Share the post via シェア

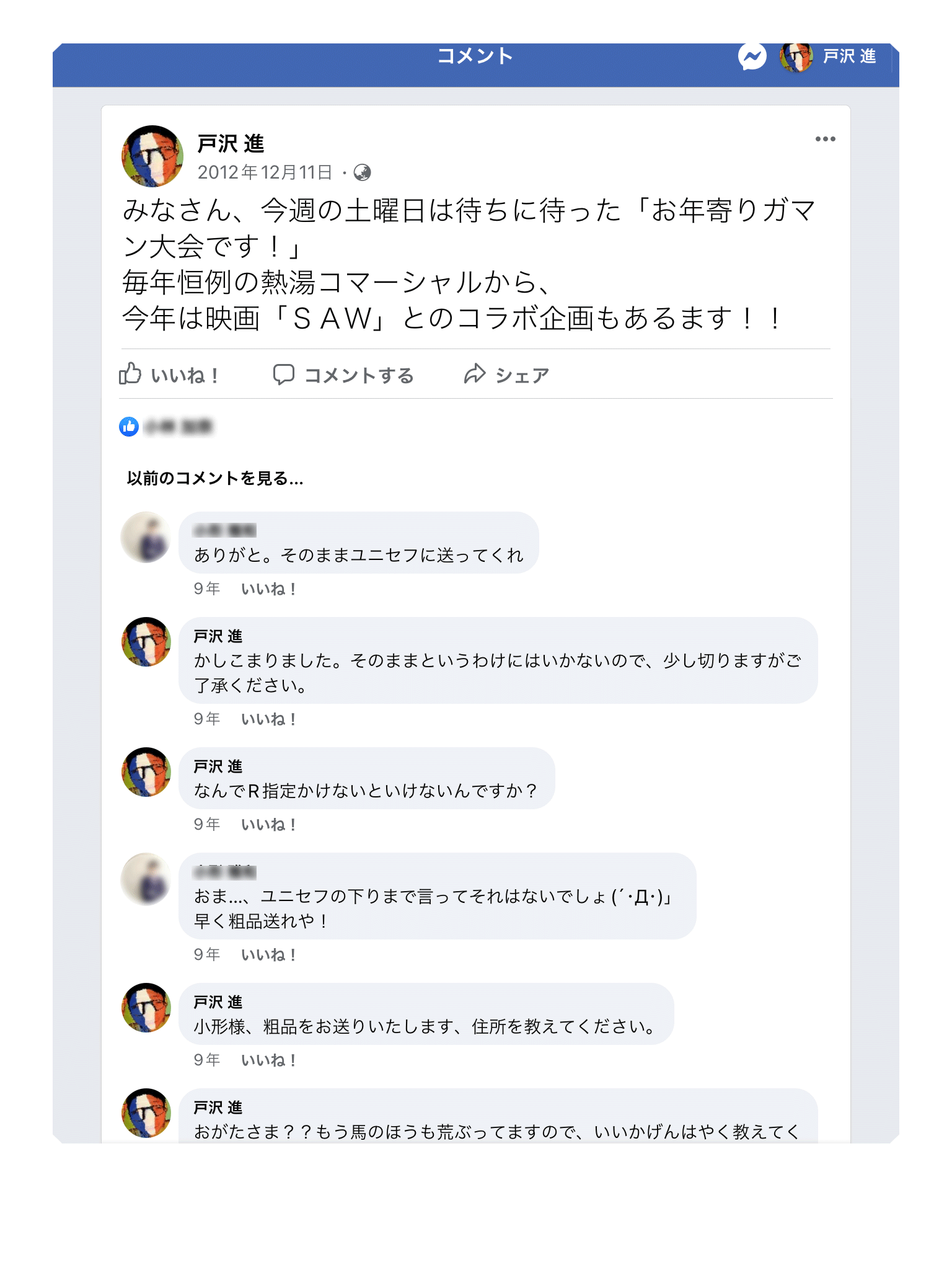coord(507,375)
